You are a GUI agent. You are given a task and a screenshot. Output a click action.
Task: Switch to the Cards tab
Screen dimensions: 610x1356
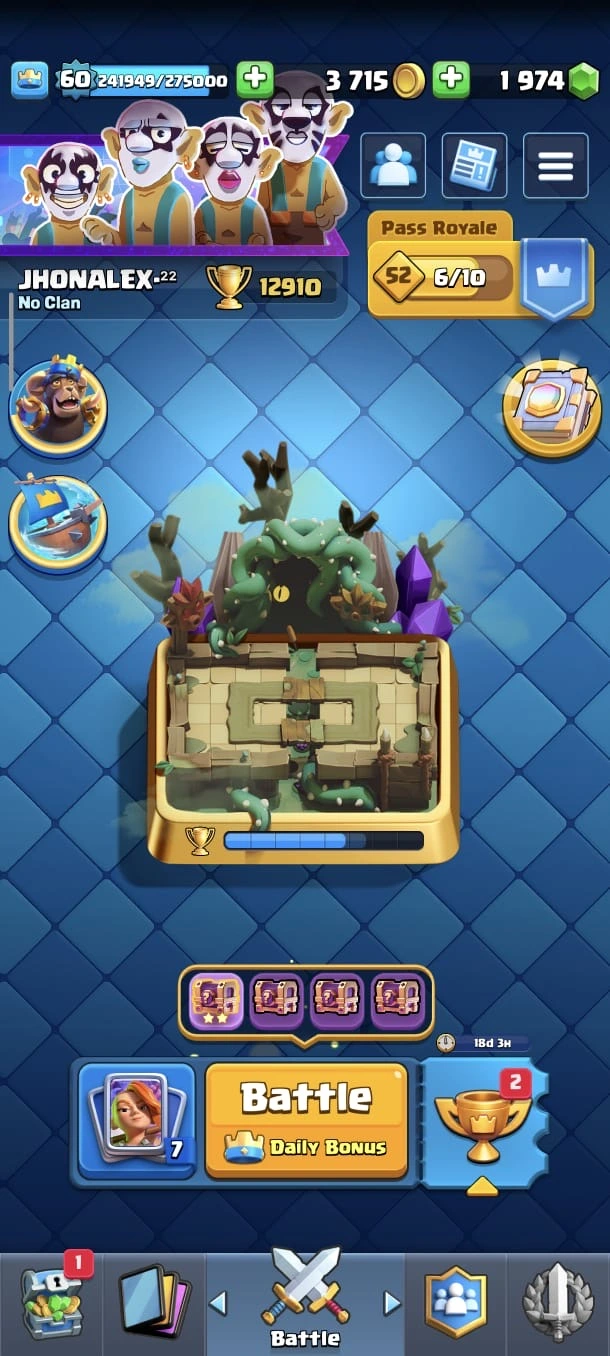(x=153, y=1300)
